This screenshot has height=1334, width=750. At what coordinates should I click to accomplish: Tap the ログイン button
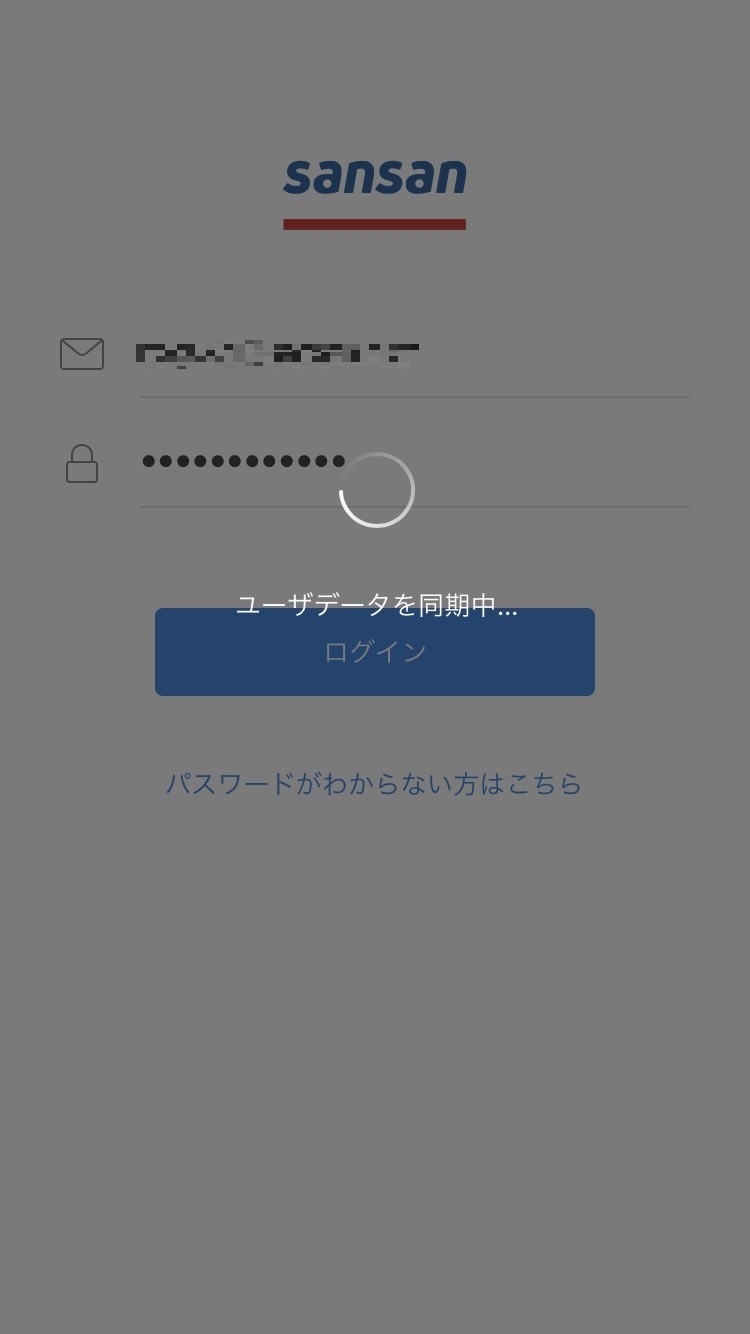point(374,652)
